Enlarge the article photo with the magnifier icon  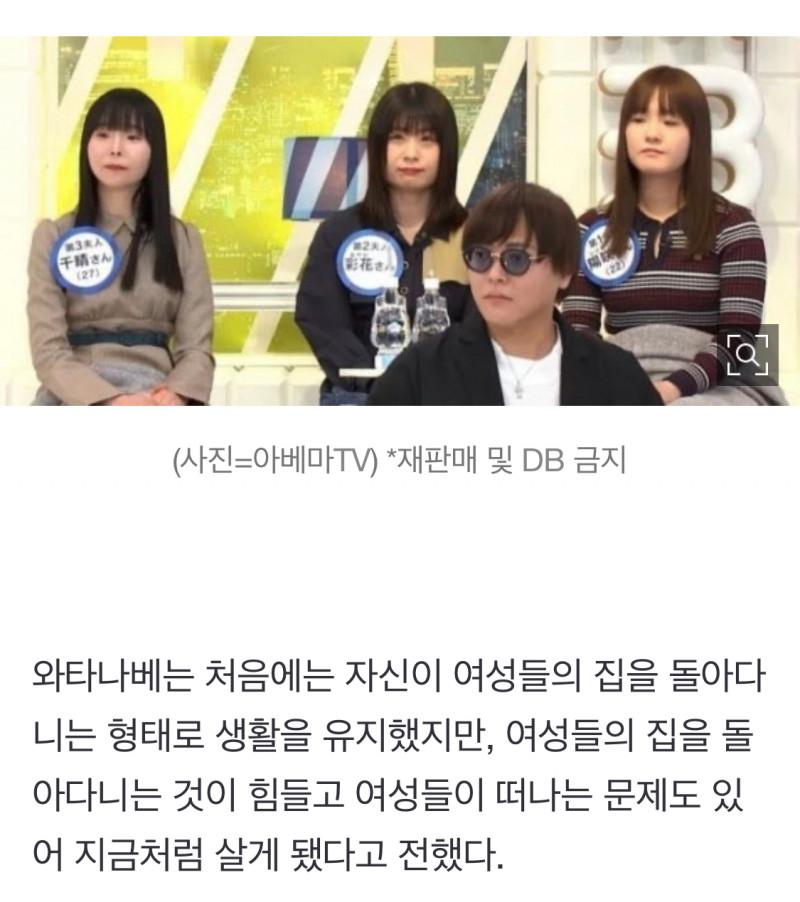click(747, 354)
